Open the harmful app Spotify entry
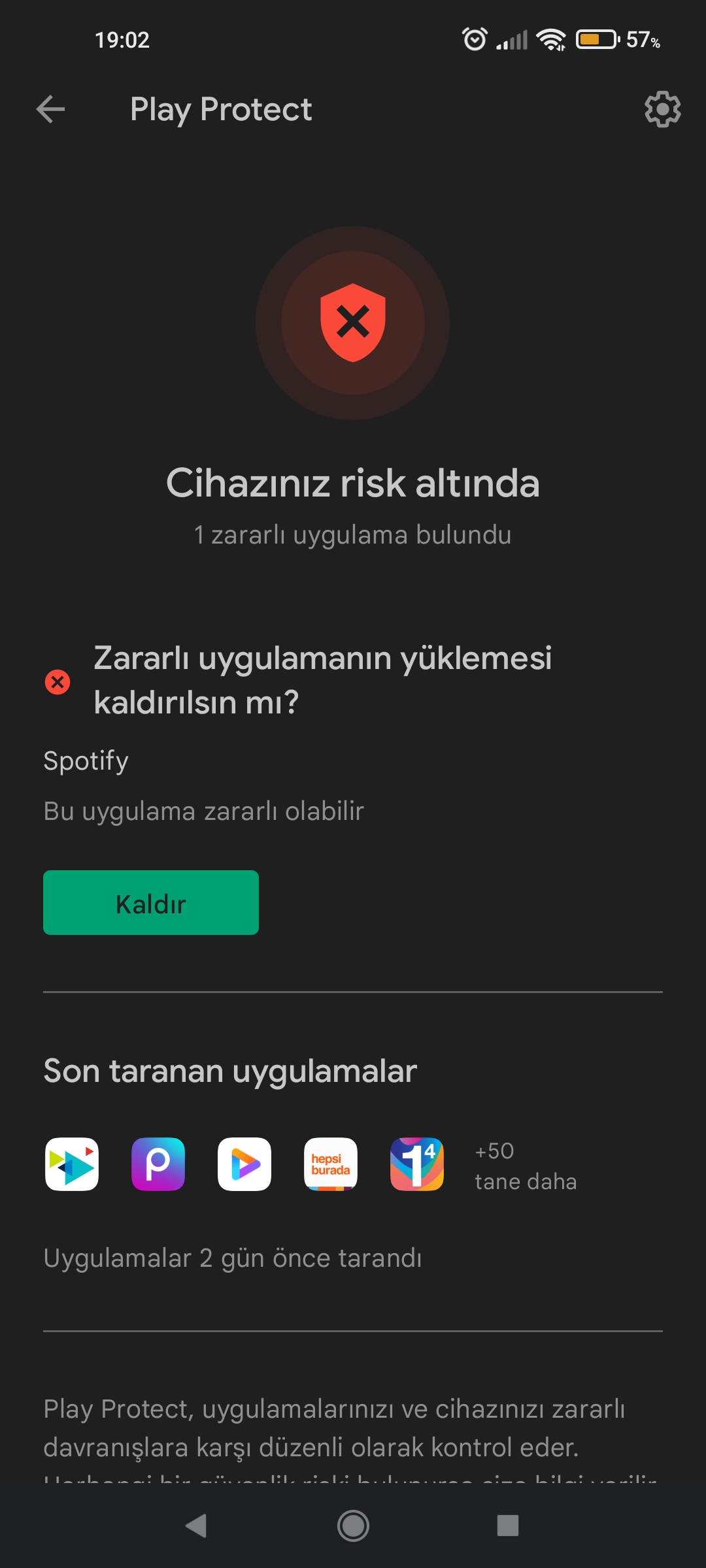Viewport: 706px width, 1568px height. [86, 761]
